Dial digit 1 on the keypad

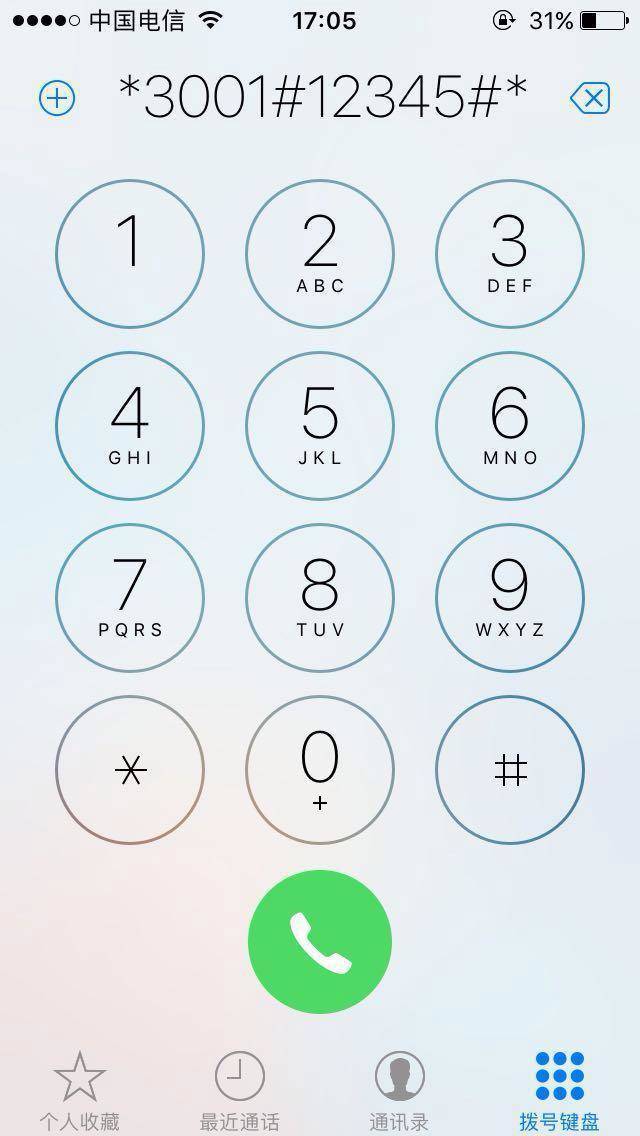130,254
